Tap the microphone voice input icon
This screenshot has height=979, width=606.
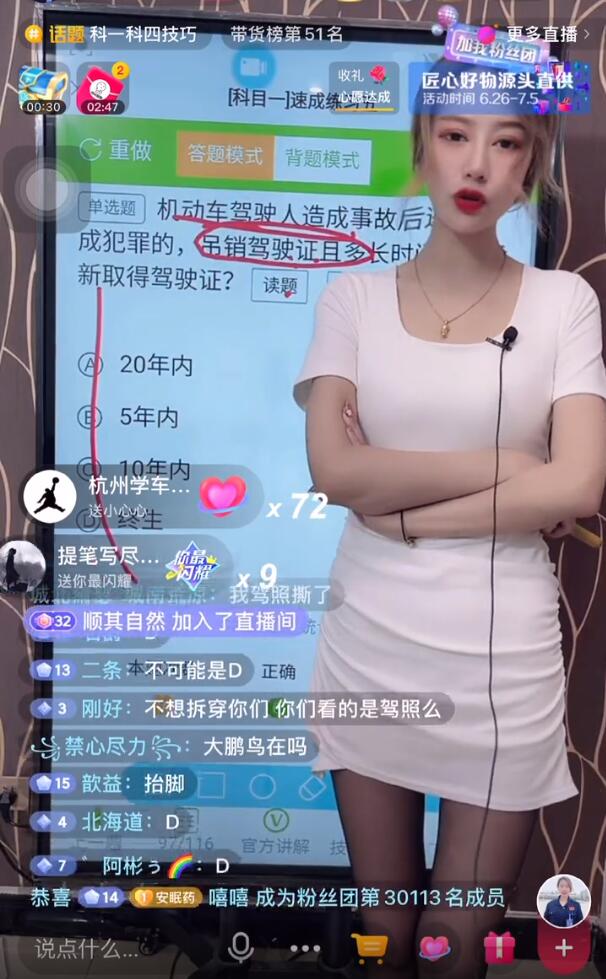pyautogui.click(x=240, y=947)
